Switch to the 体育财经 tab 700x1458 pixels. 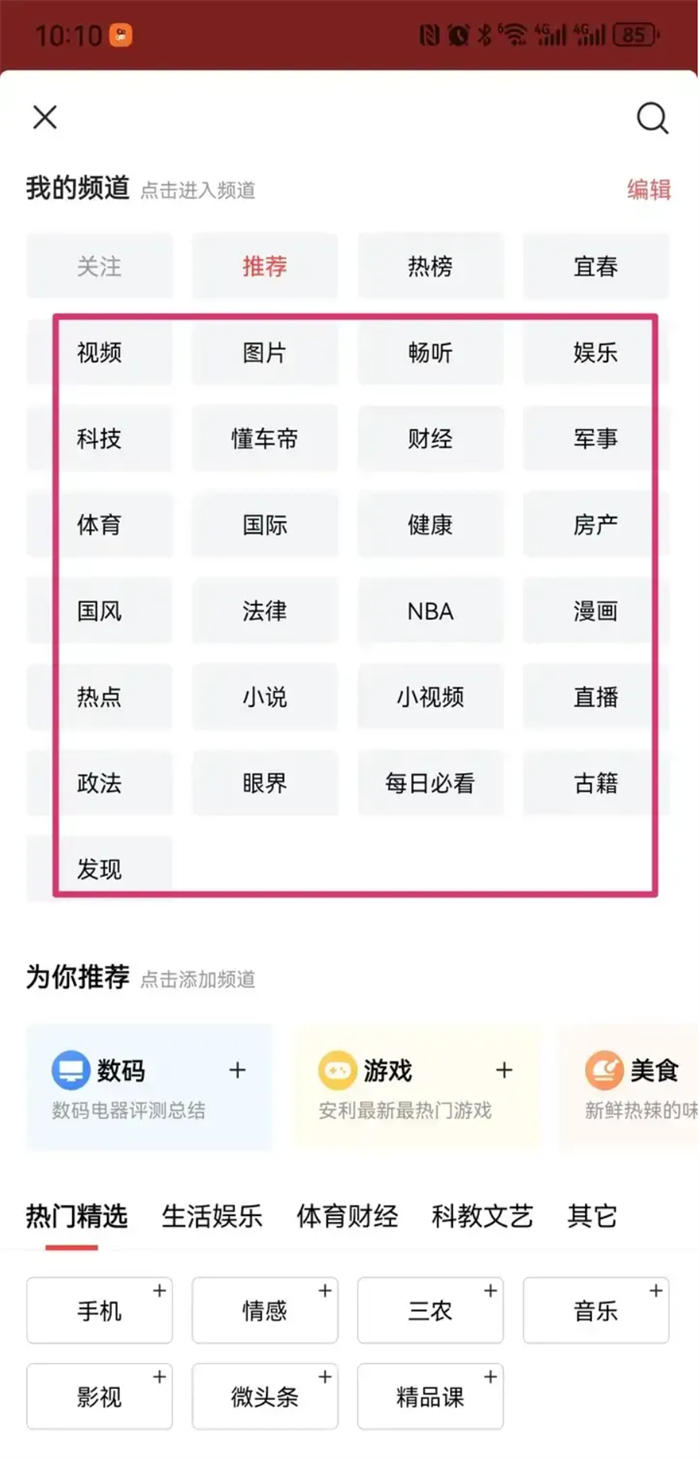point(347,1216)
